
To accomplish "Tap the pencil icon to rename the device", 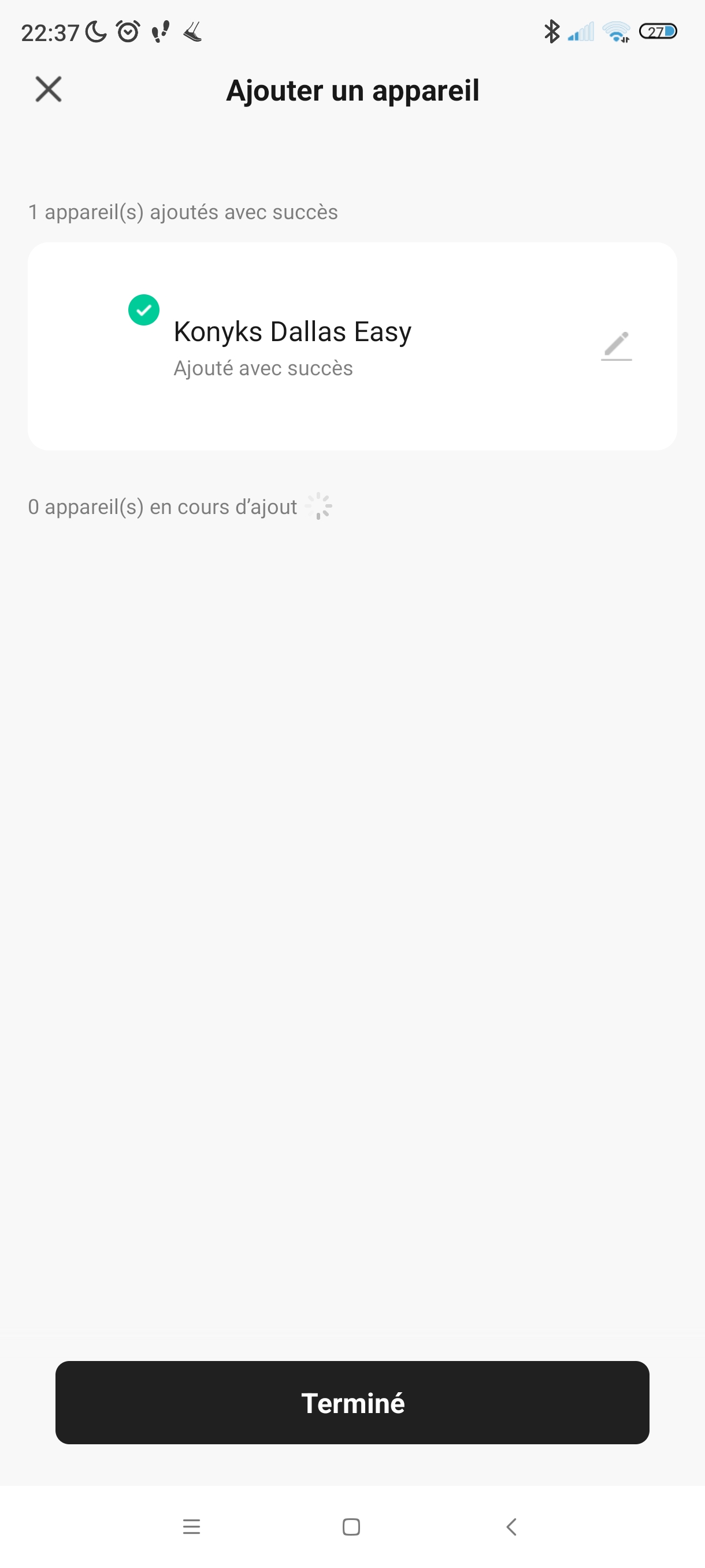I will (616, 347).
